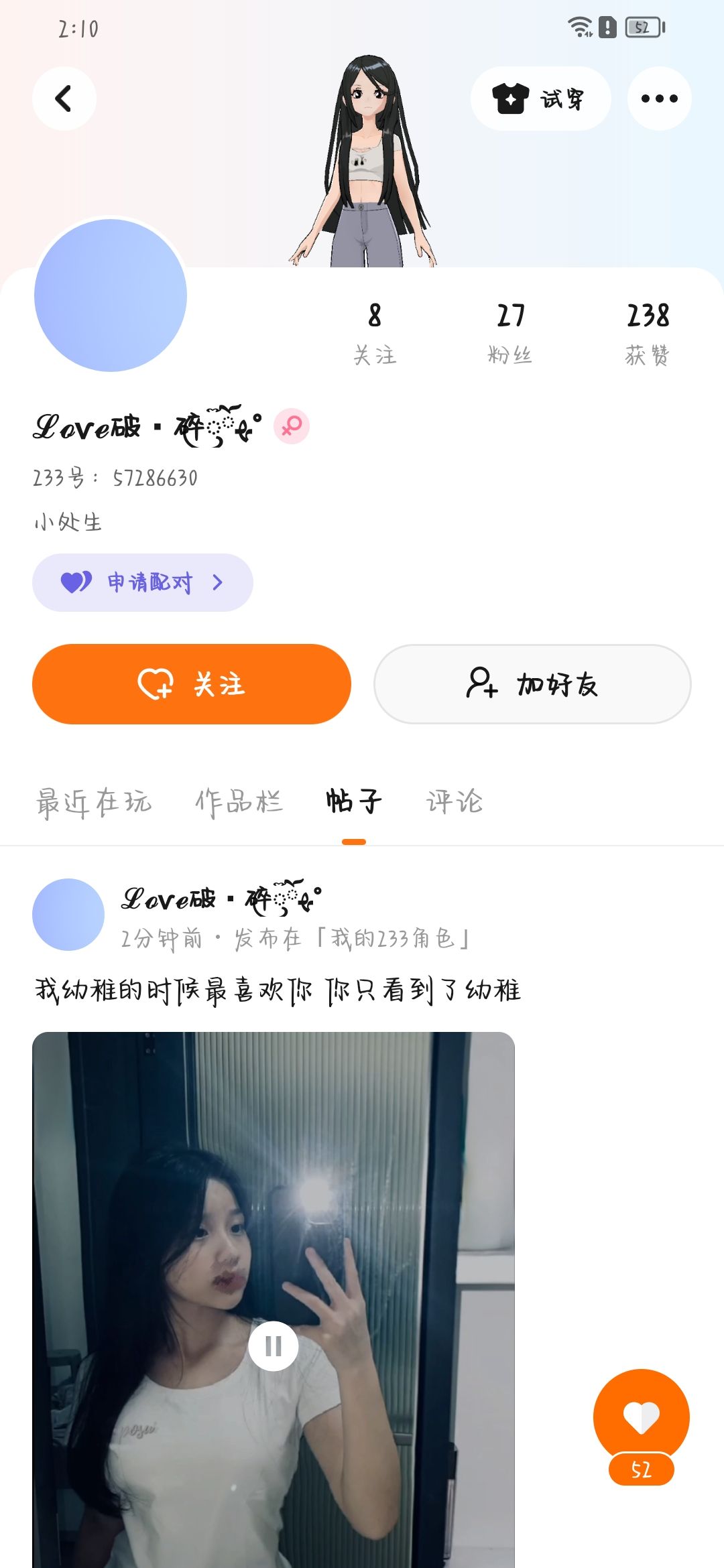View the 粉丝 followers list
724x1568 pixels.
click(x=510, y=333)
